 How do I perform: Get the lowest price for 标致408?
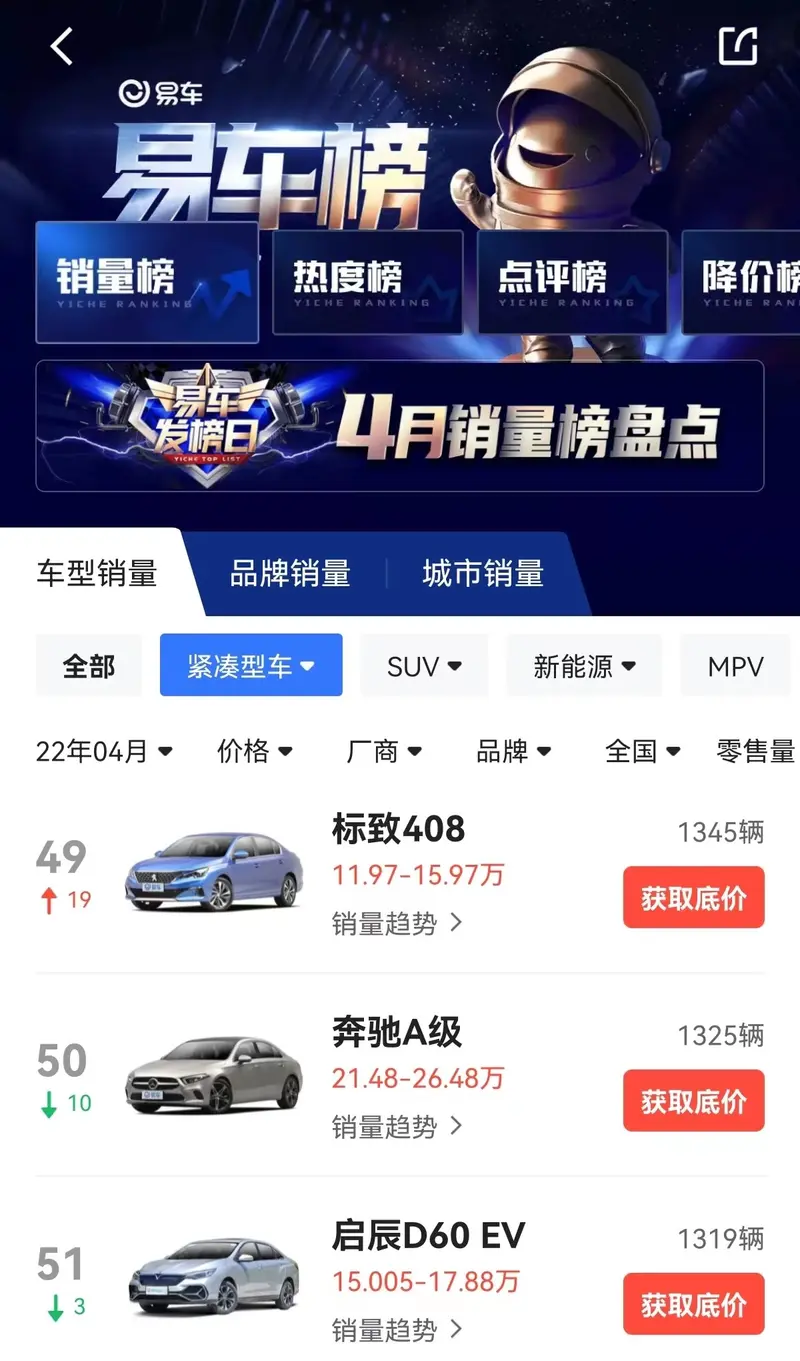[693, 898]
